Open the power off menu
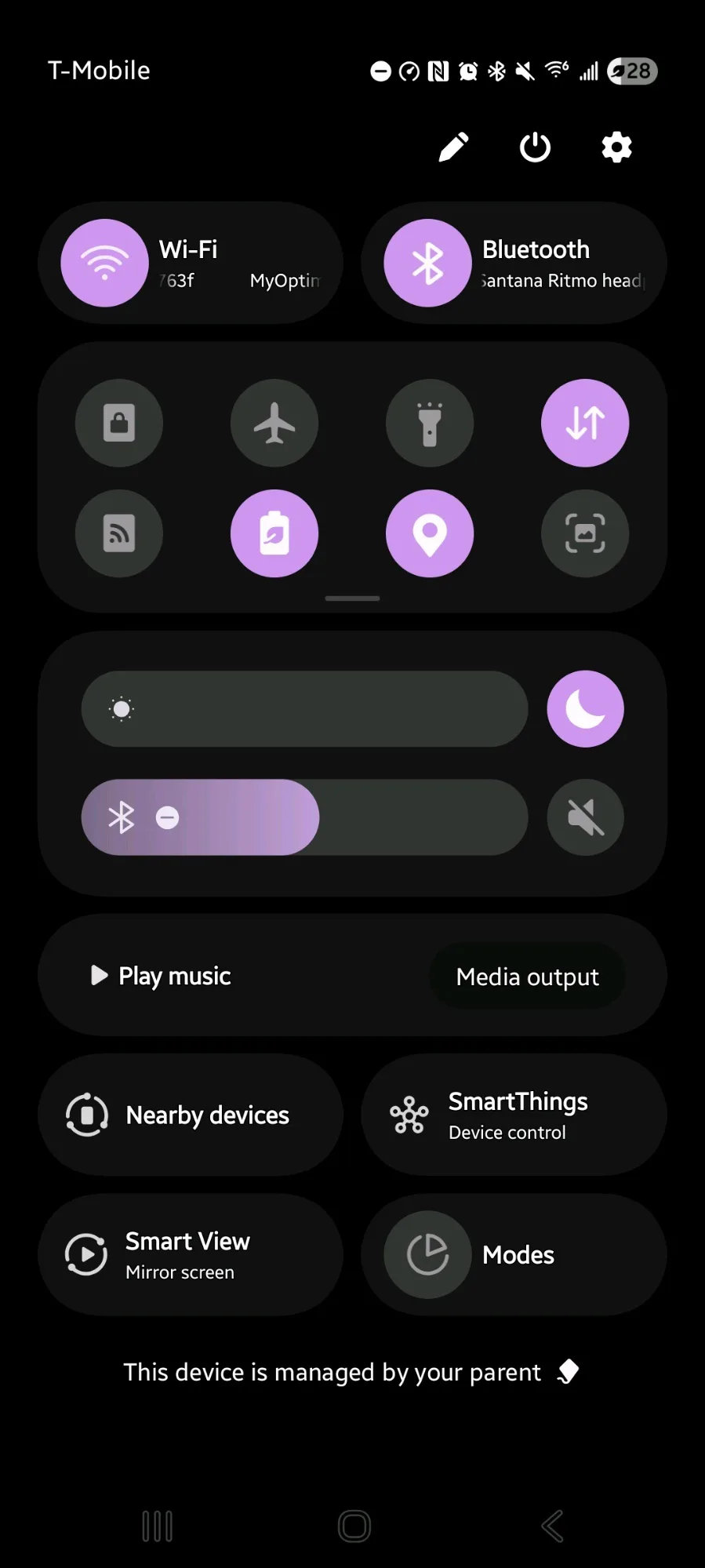 [x=535, y=147]
